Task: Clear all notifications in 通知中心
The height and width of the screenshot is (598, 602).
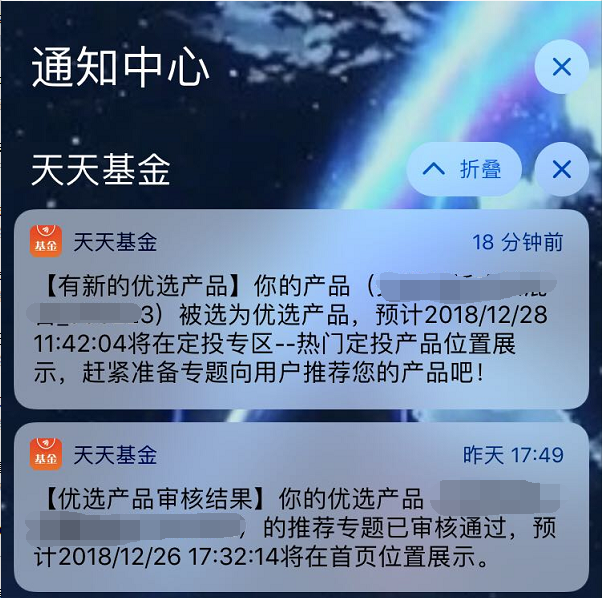Action: point(561,68)
